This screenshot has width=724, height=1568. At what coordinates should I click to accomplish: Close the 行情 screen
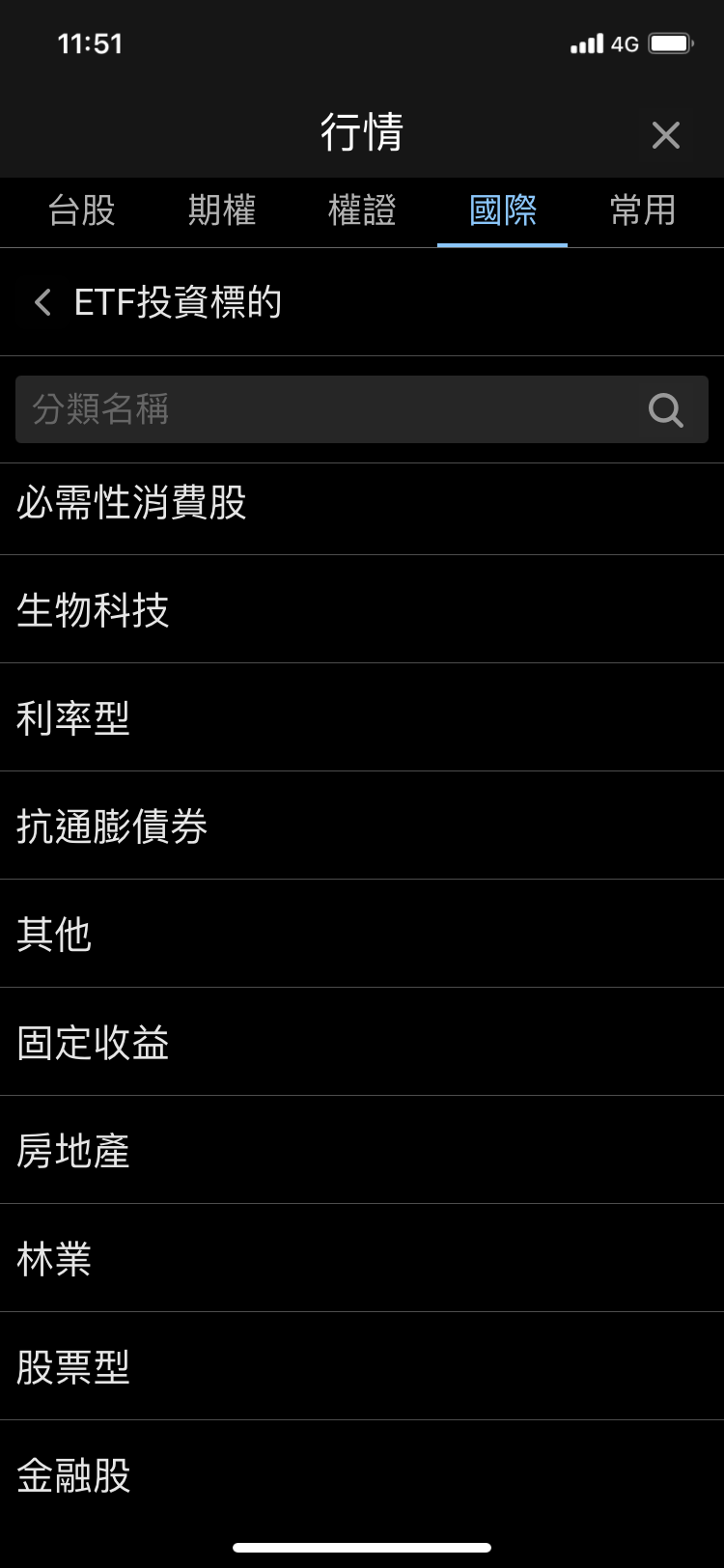(665, 135)
